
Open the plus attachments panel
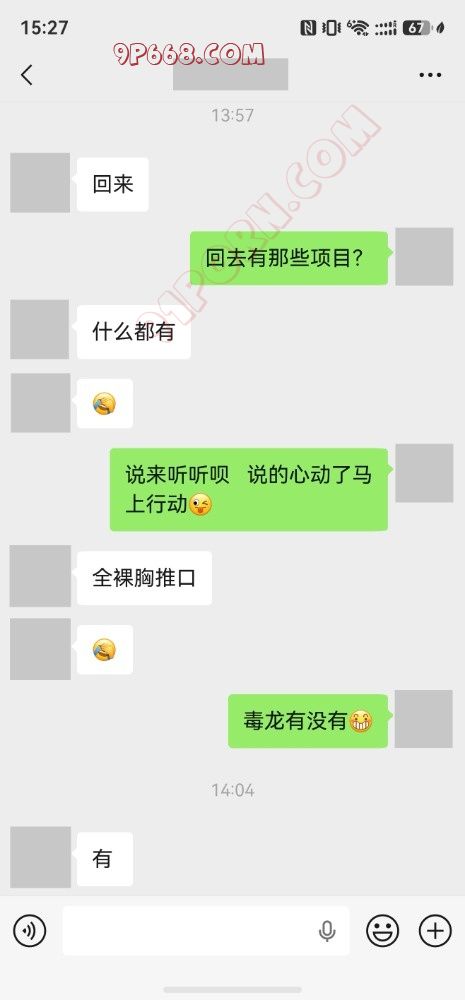[x=435, y=930]
